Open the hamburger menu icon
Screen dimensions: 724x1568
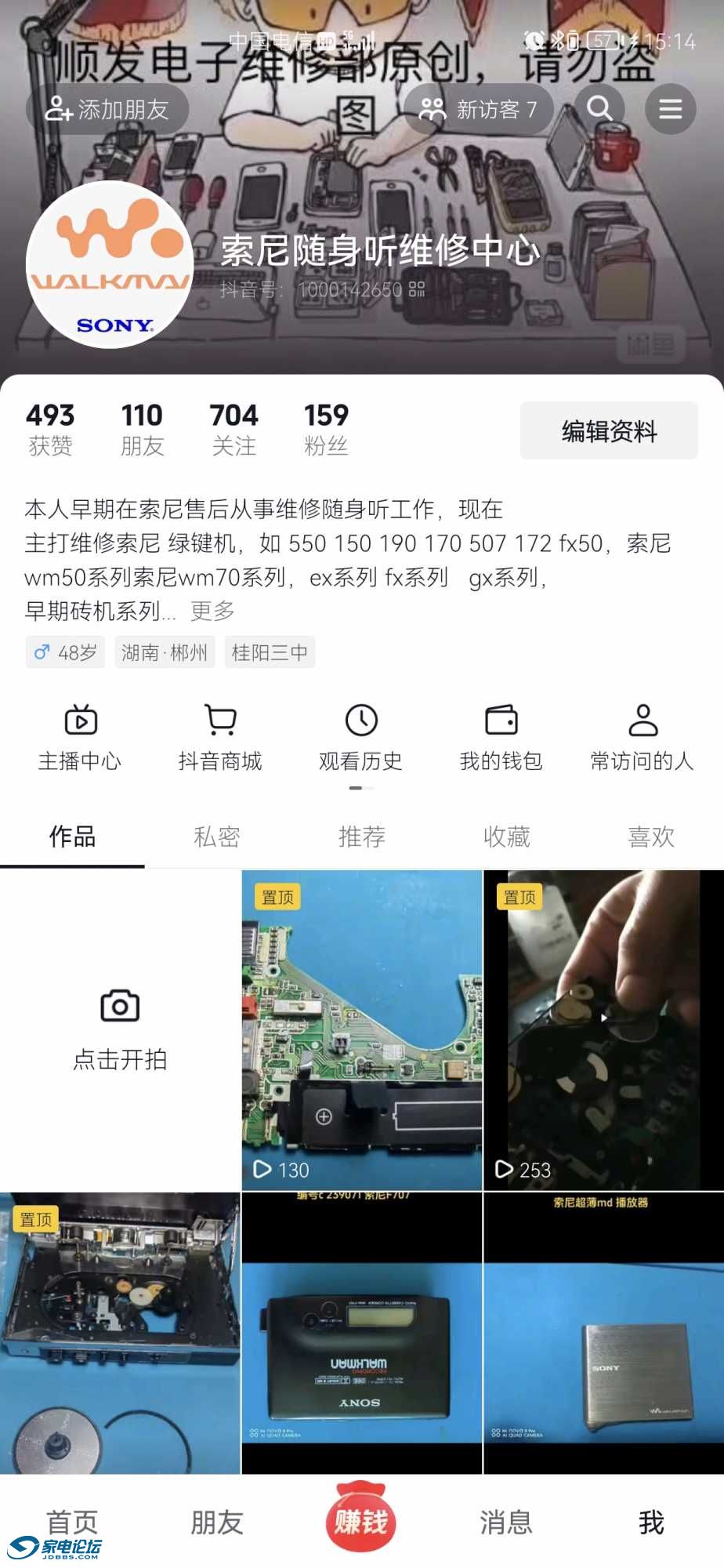point(670,109)
